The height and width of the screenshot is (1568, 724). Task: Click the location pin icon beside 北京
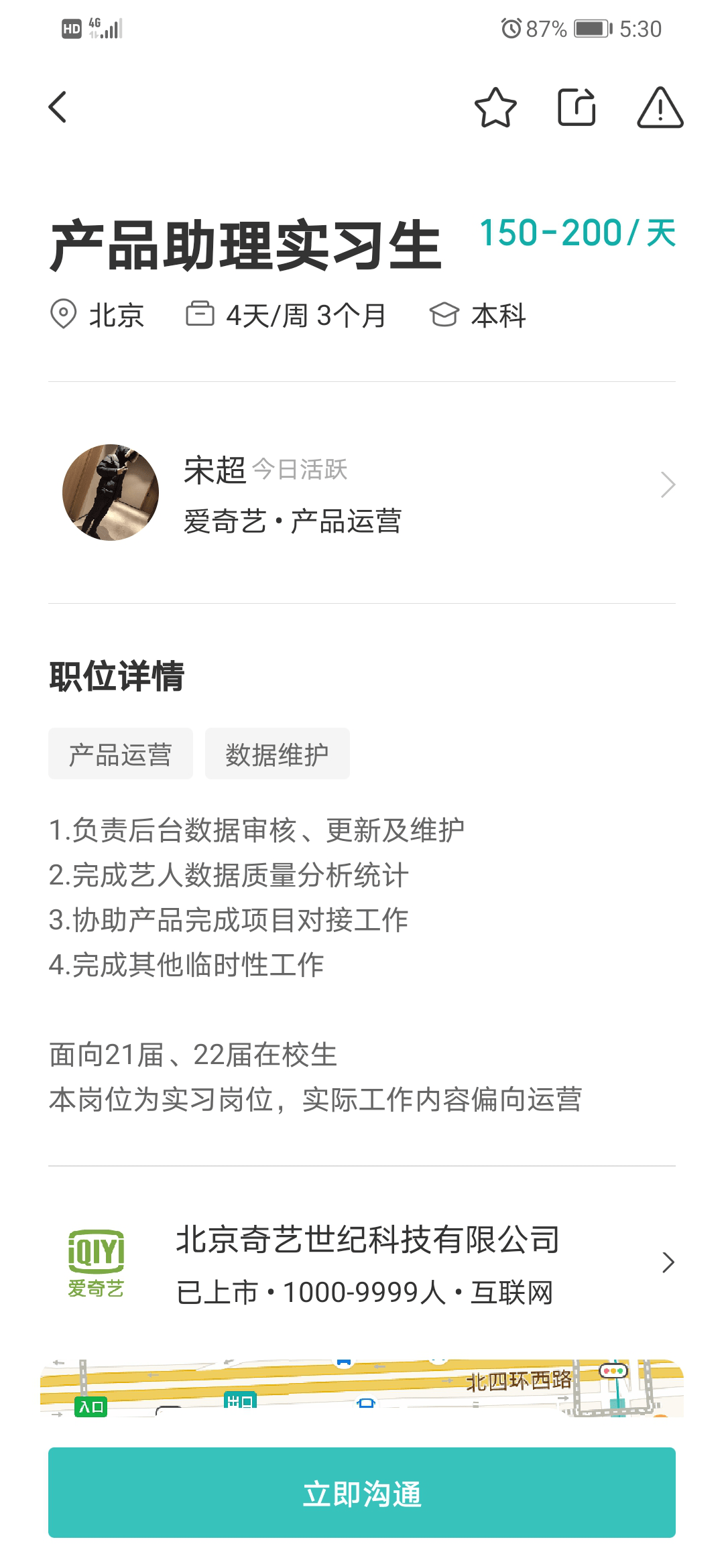(x=64, y=315)
